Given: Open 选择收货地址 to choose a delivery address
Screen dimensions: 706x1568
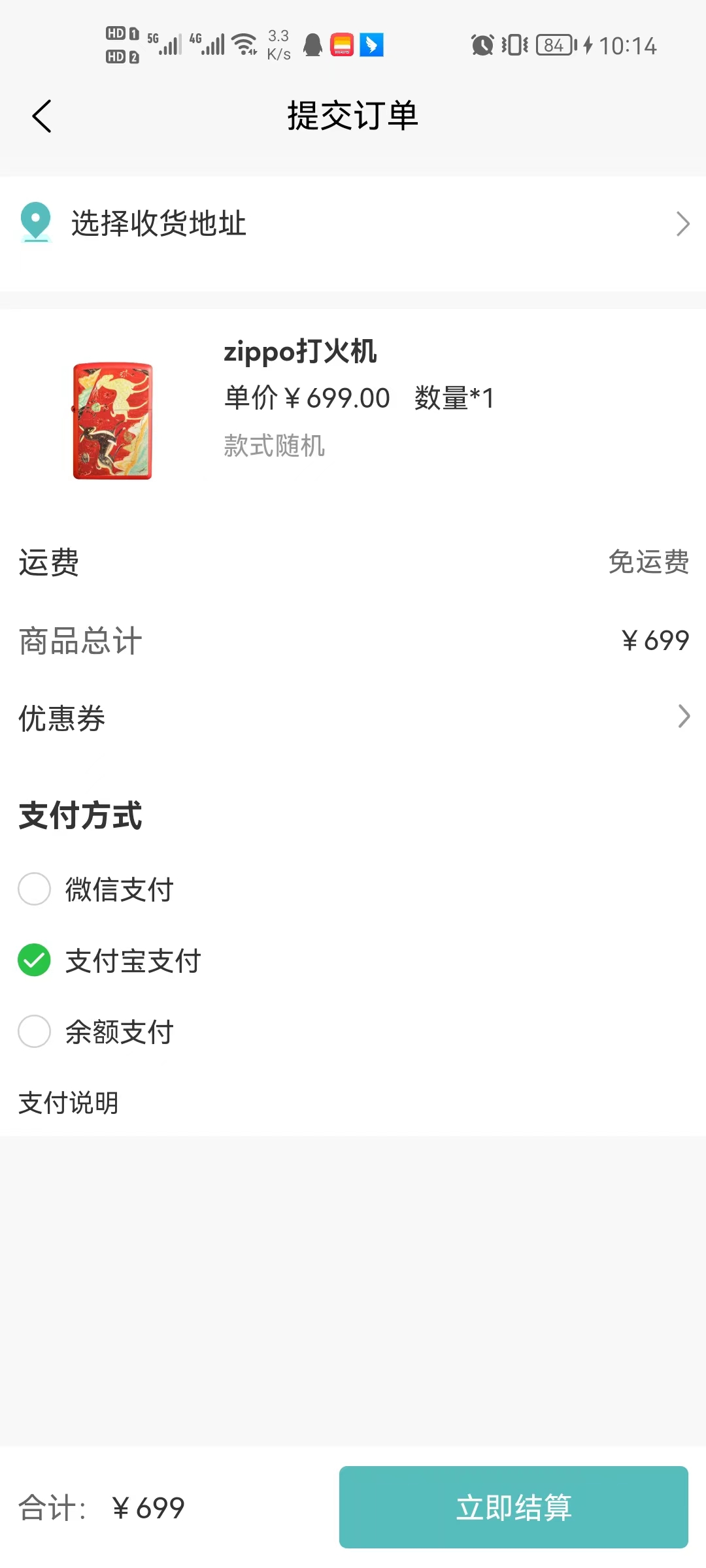Looking at the screenshot, I should coord(353,223).
